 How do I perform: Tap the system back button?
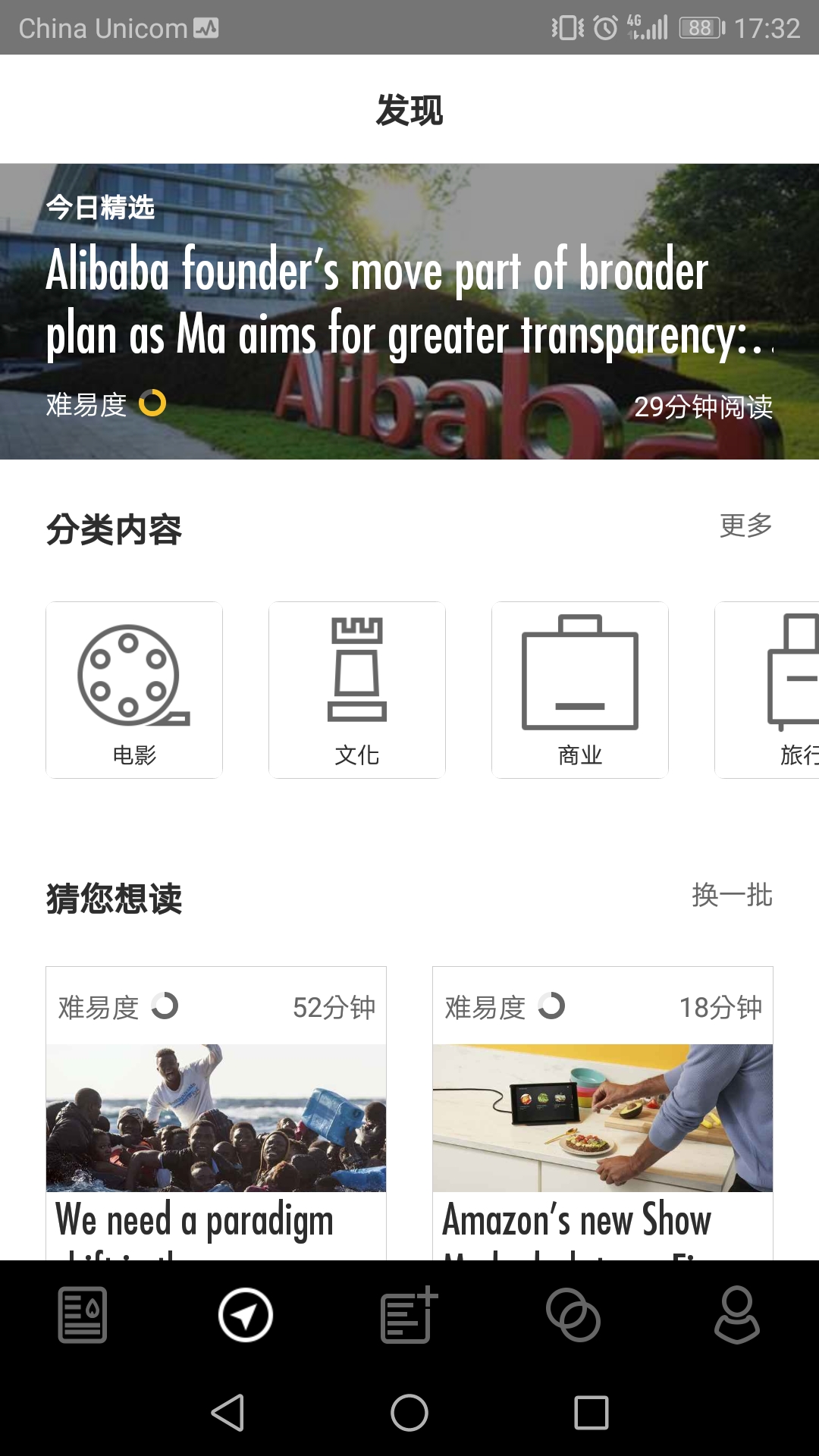227,1413
